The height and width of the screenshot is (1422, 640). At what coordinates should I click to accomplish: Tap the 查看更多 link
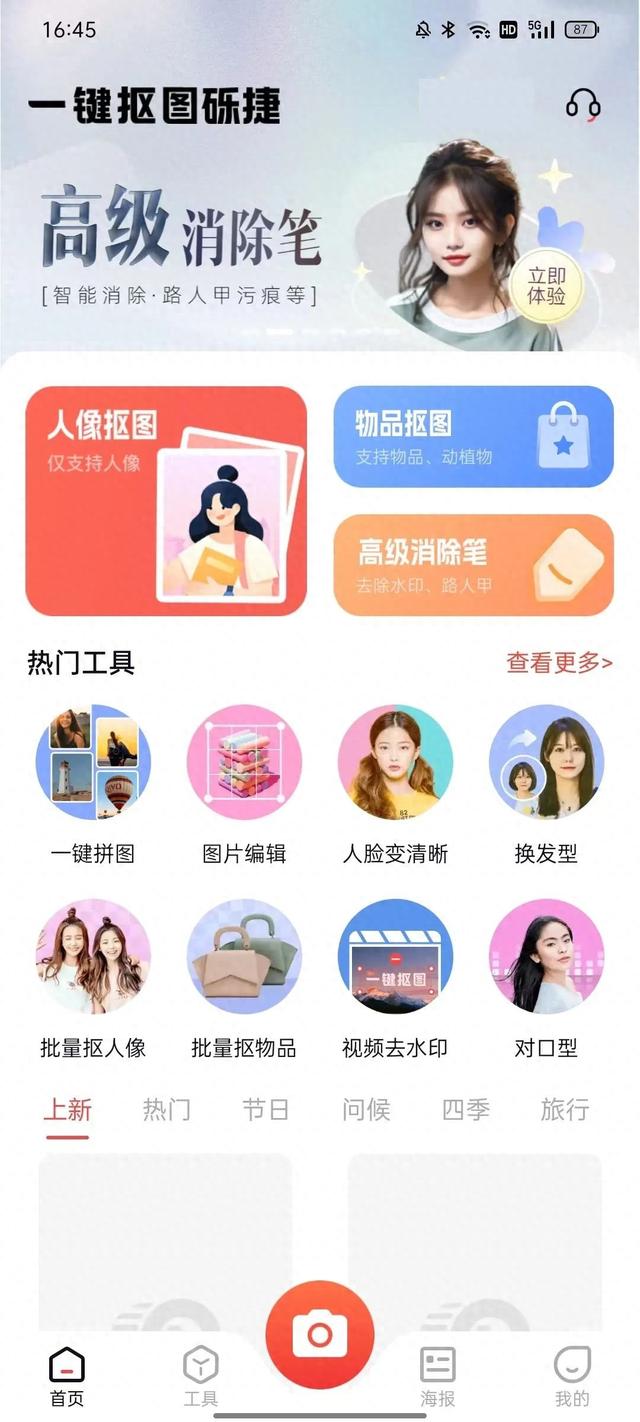559,662
